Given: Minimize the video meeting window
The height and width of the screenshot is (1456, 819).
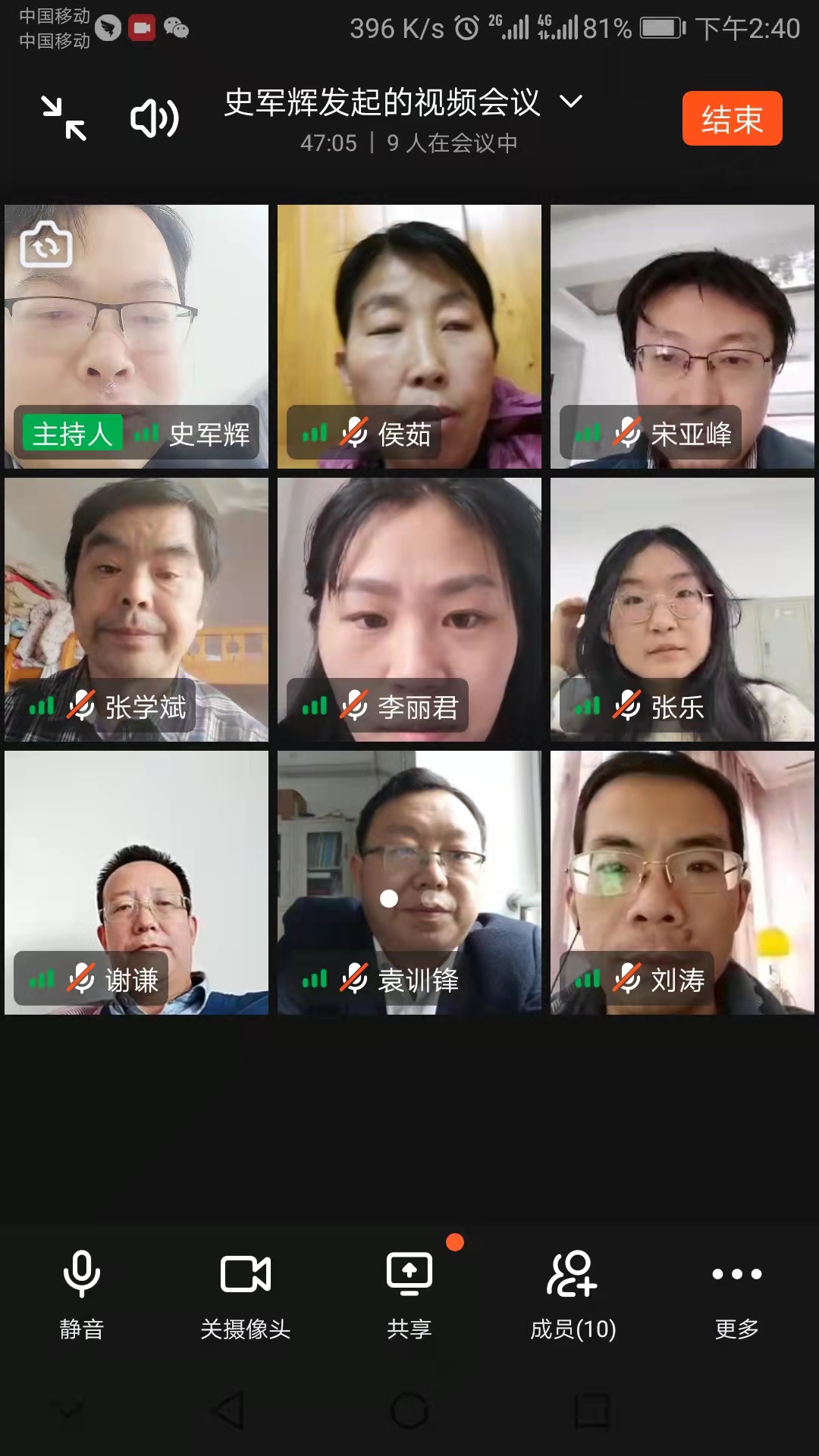Looking at the screenshot, I should point(64,118).
